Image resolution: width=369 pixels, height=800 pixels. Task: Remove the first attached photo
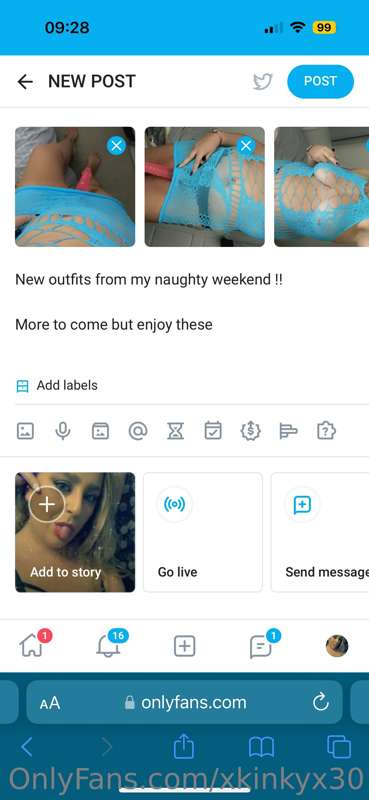point(116,146)
